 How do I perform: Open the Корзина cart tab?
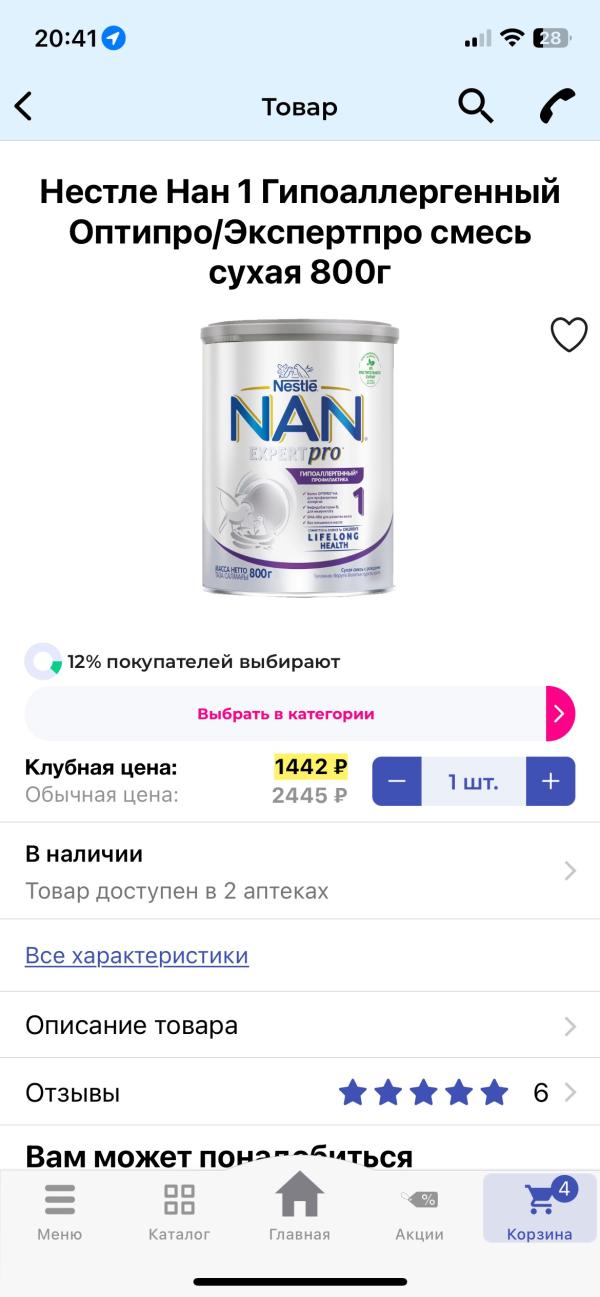pyautogui.click(x=540, y=1208)
